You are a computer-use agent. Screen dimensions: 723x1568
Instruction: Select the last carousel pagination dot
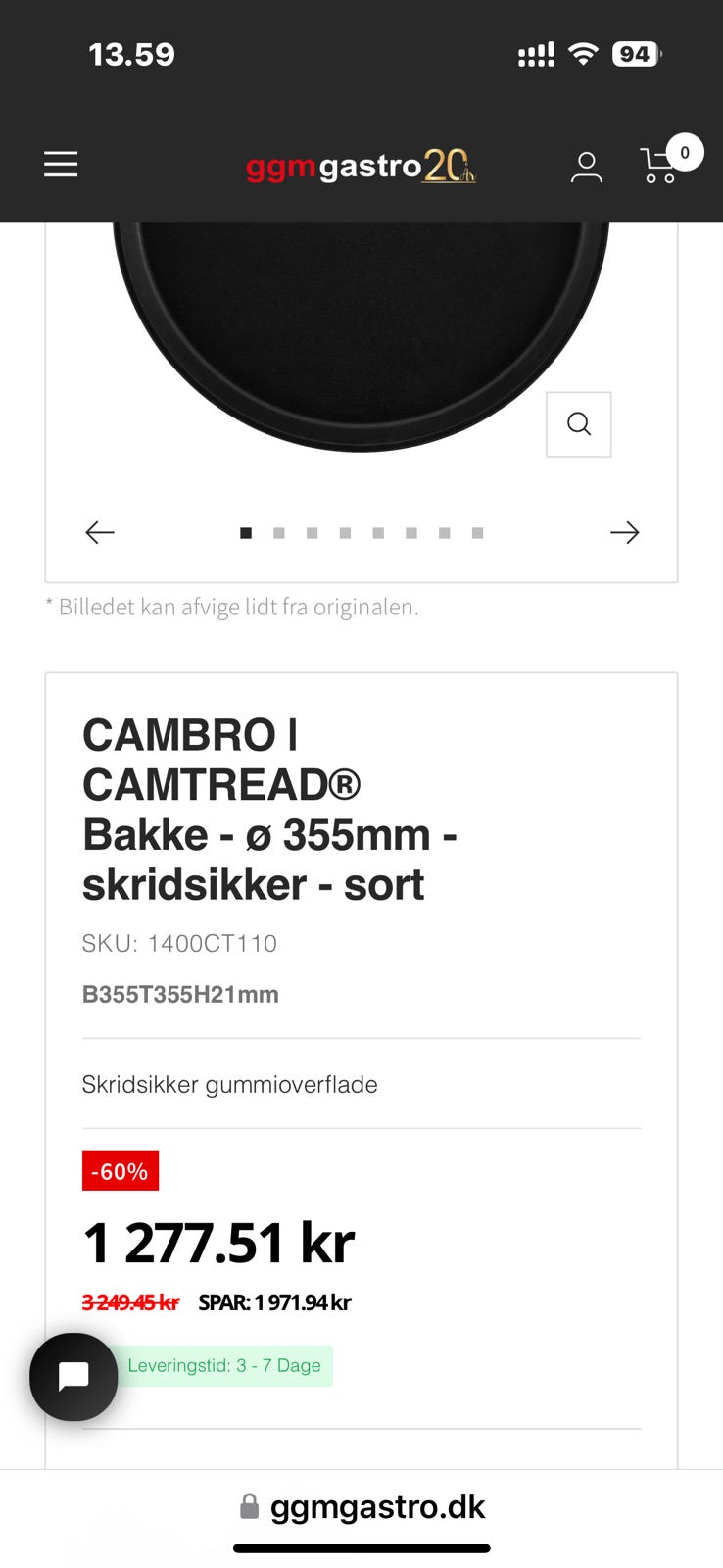(x=477, y=532)
